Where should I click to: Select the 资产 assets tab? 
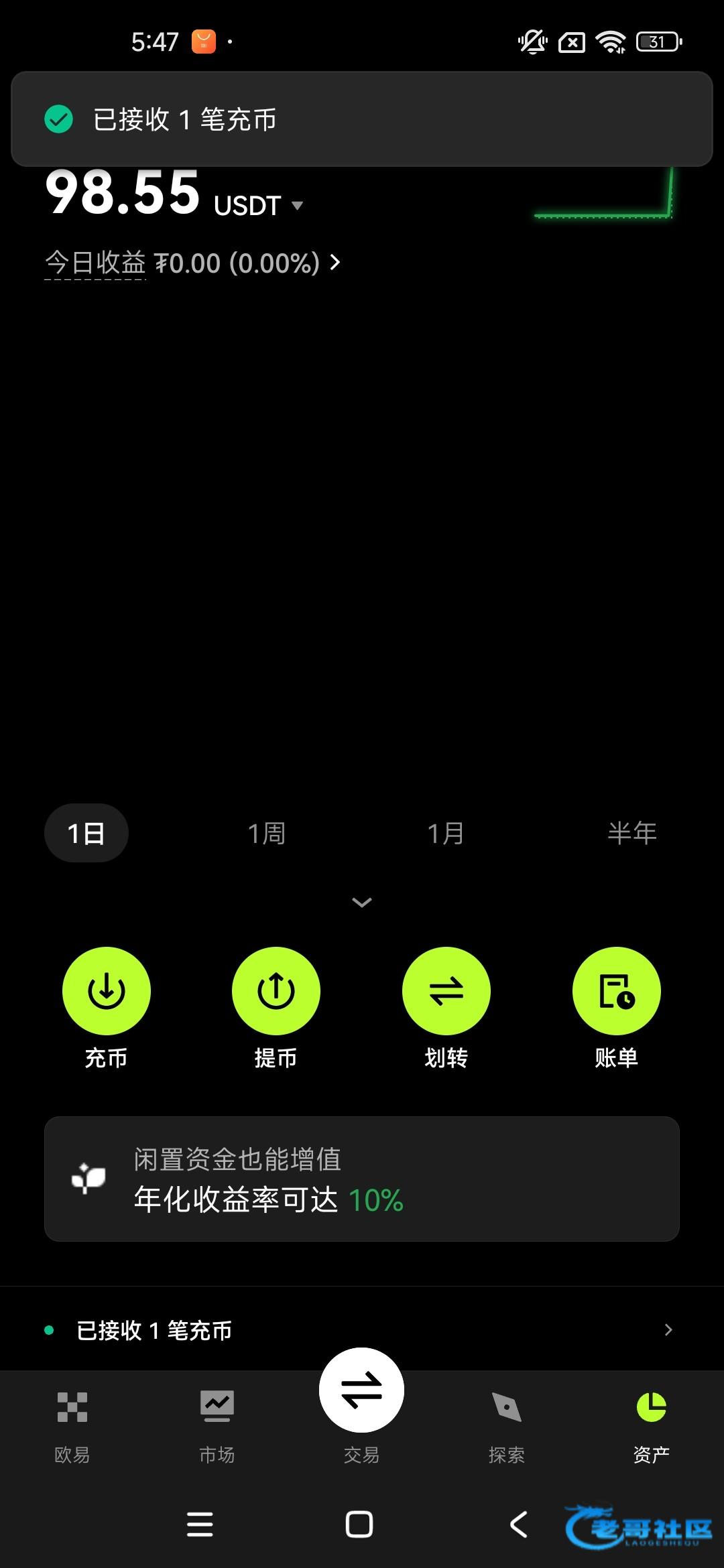[651, 1424]
